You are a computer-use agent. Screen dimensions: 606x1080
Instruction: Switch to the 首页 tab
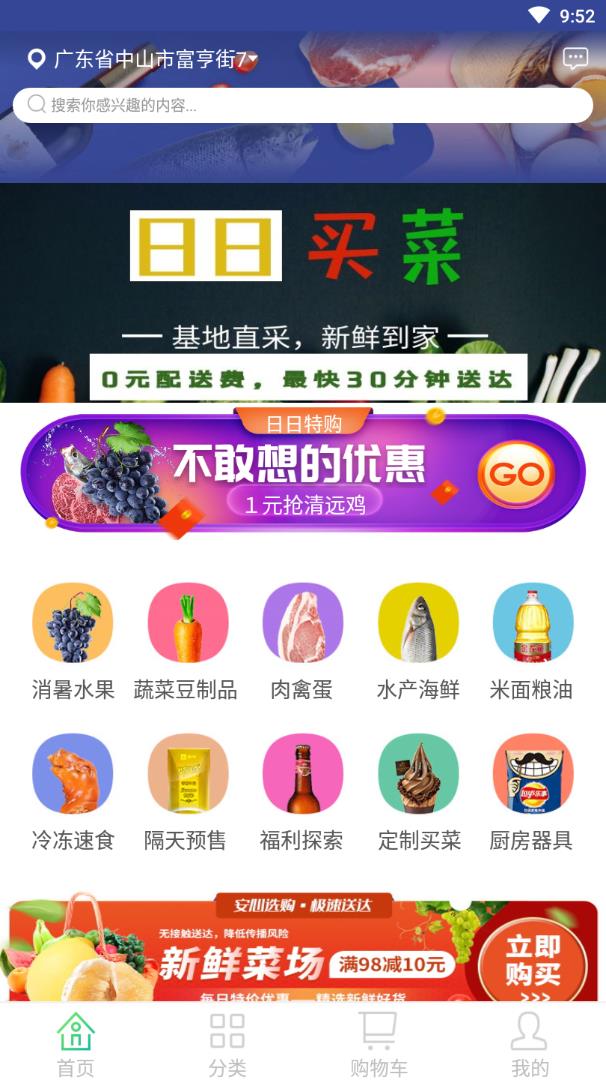[x=75, y=1043]
